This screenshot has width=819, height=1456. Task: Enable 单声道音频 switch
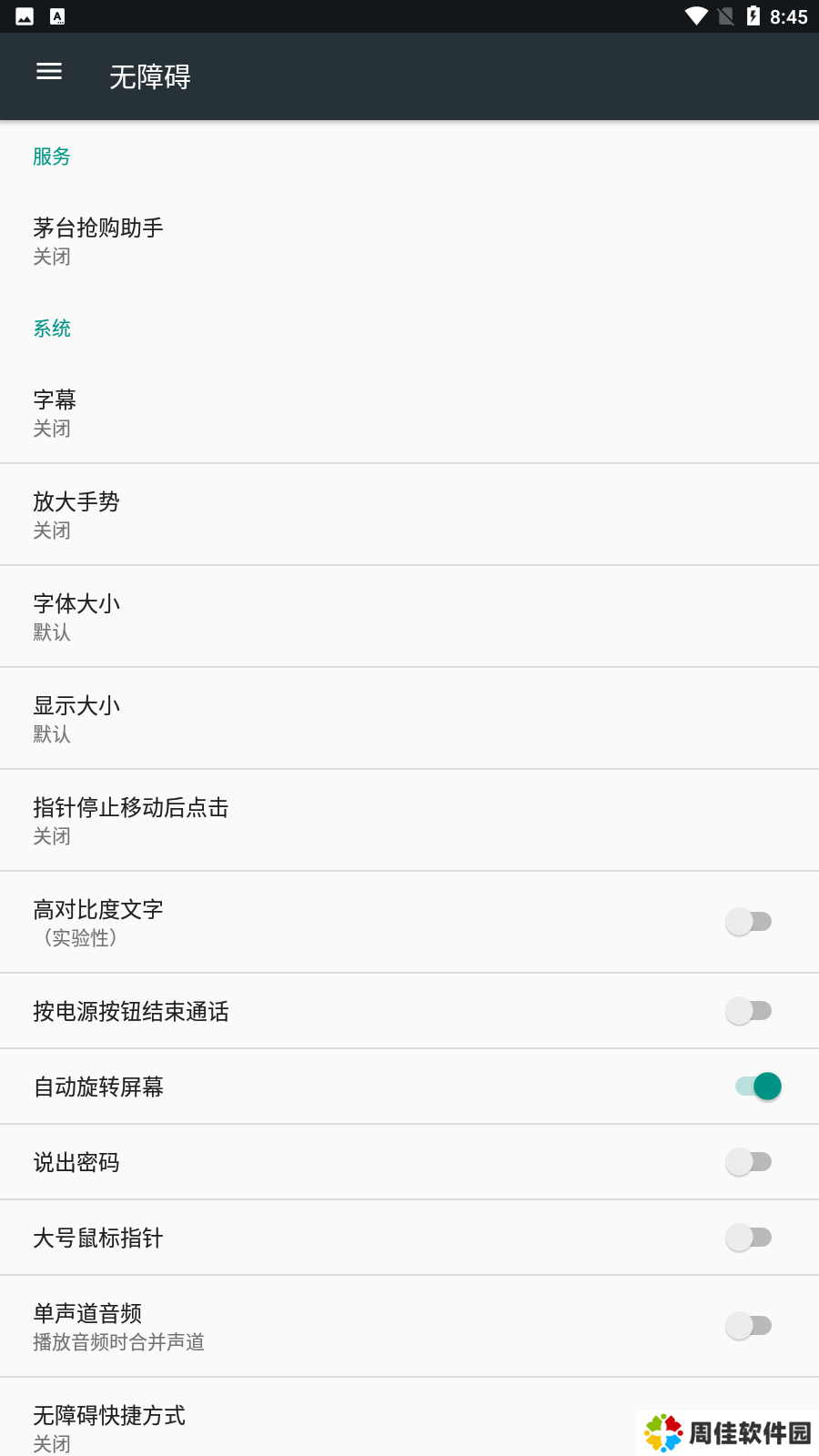coord(749,1326)
